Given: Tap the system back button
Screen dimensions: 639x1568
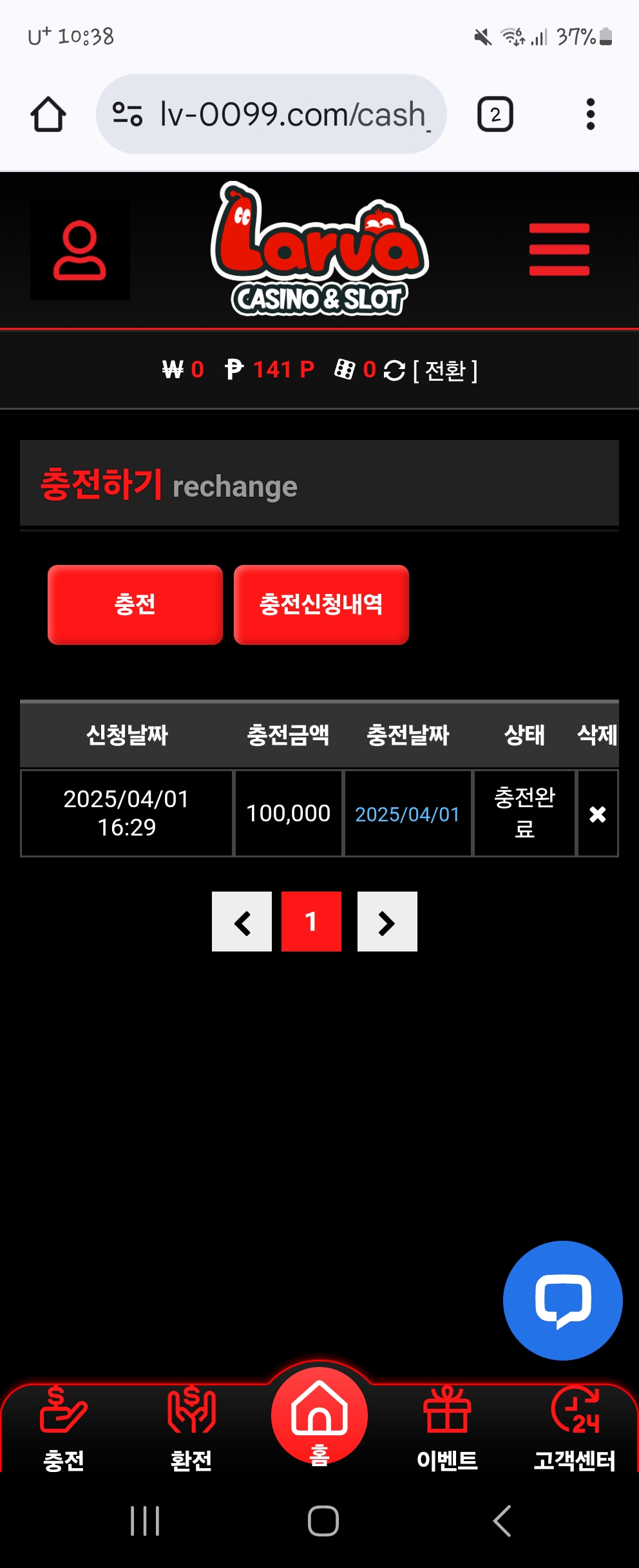Looking at the screenshot, I should tap(502, 1521).
